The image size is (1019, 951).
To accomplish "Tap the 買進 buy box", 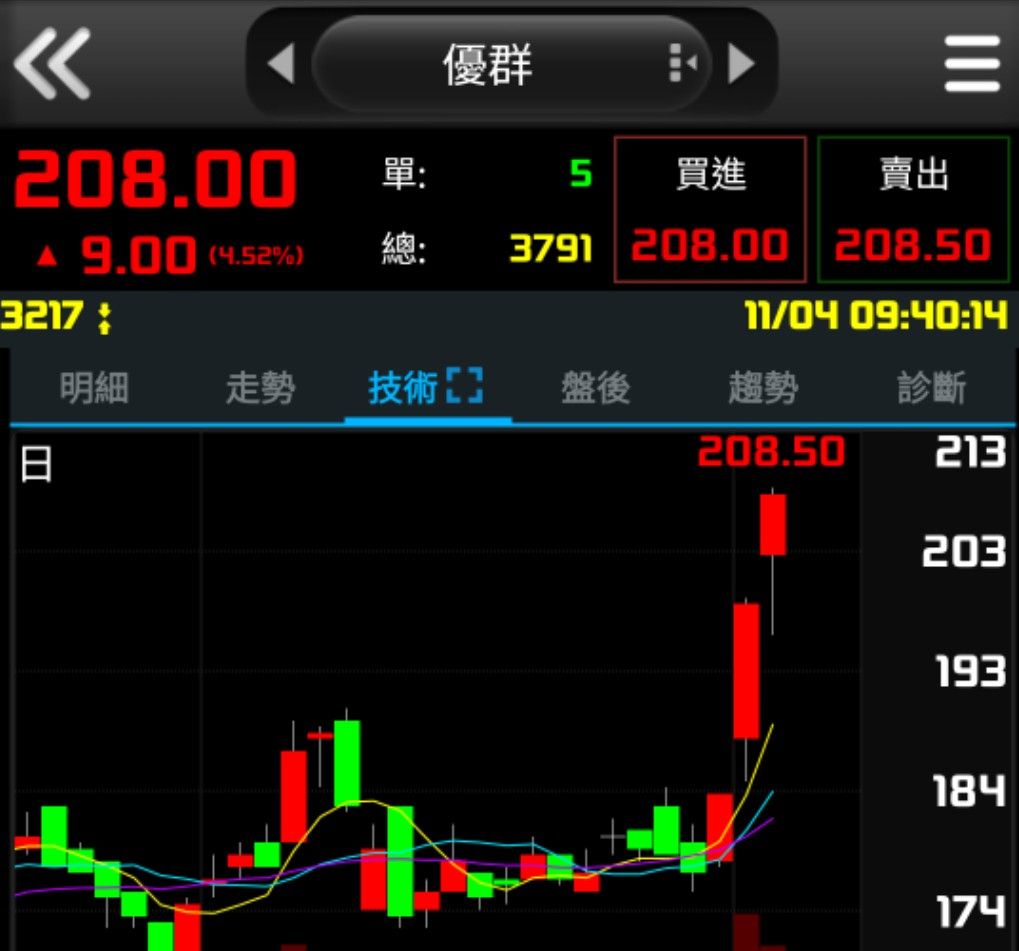I will pyautogui.click(x=710, y=209).
